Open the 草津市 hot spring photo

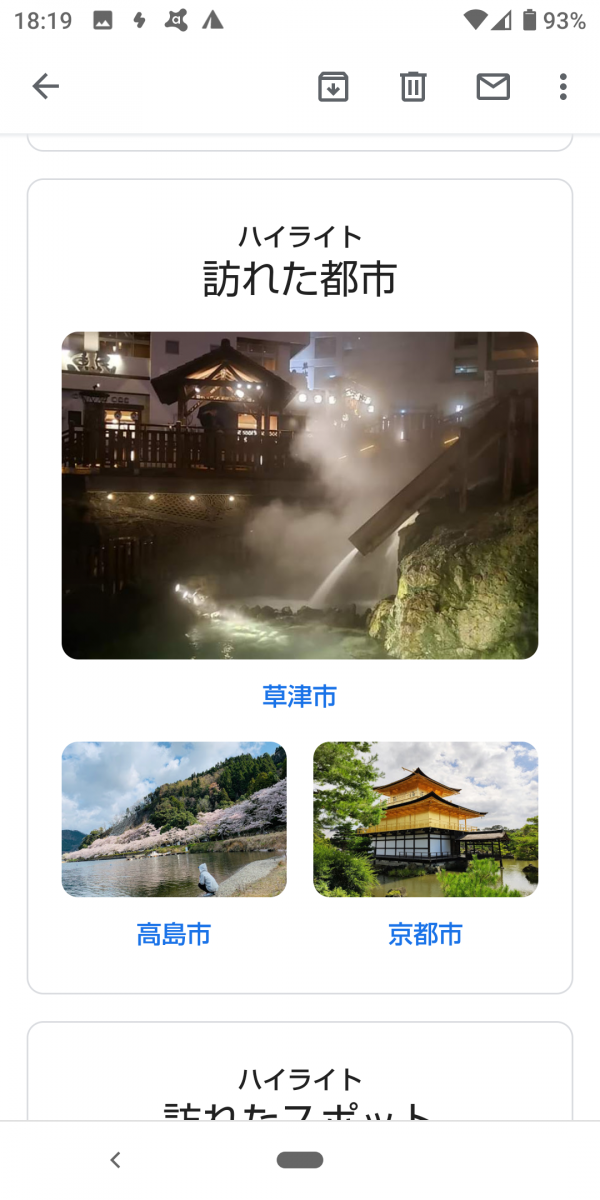click(300, 495)
